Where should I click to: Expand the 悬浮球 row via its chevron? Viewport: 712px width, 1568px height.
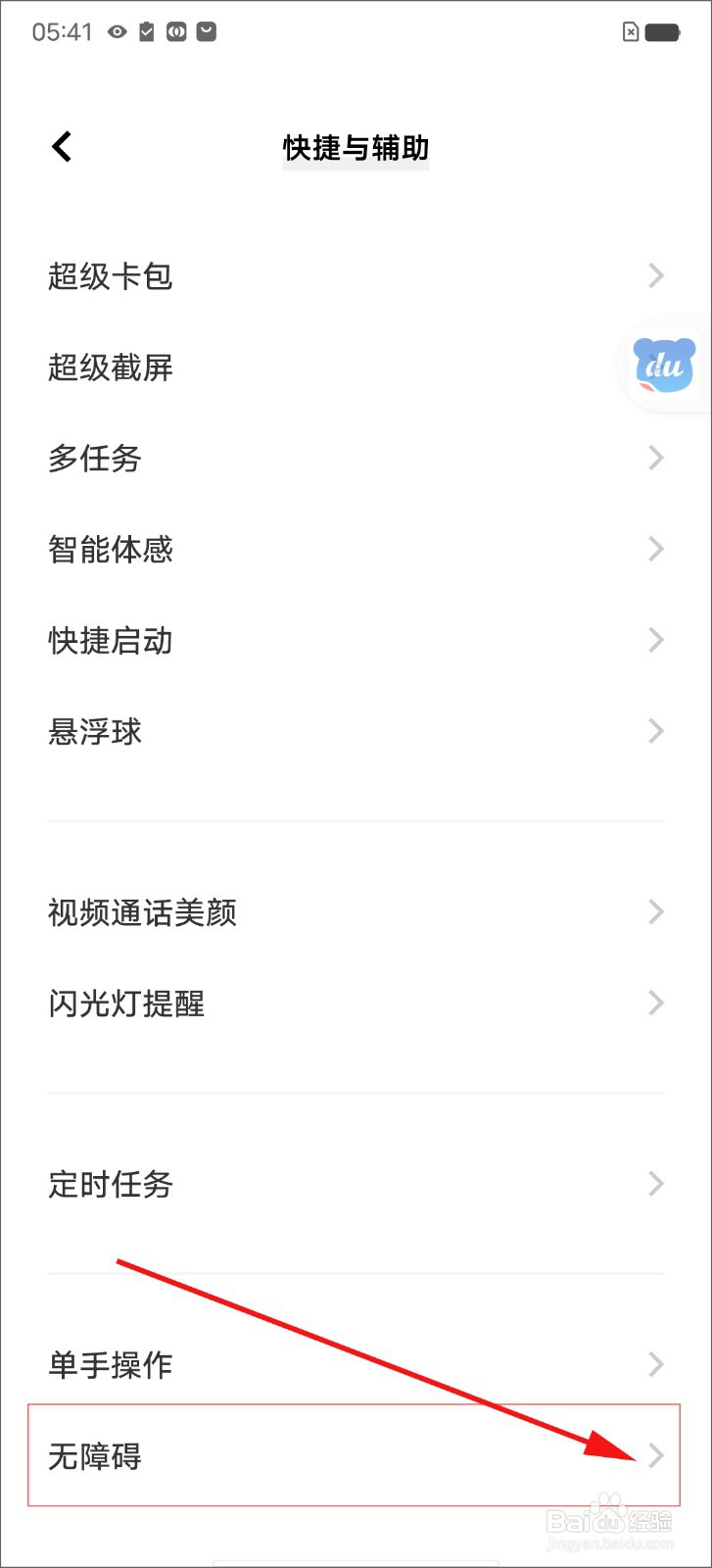(655, 731)
